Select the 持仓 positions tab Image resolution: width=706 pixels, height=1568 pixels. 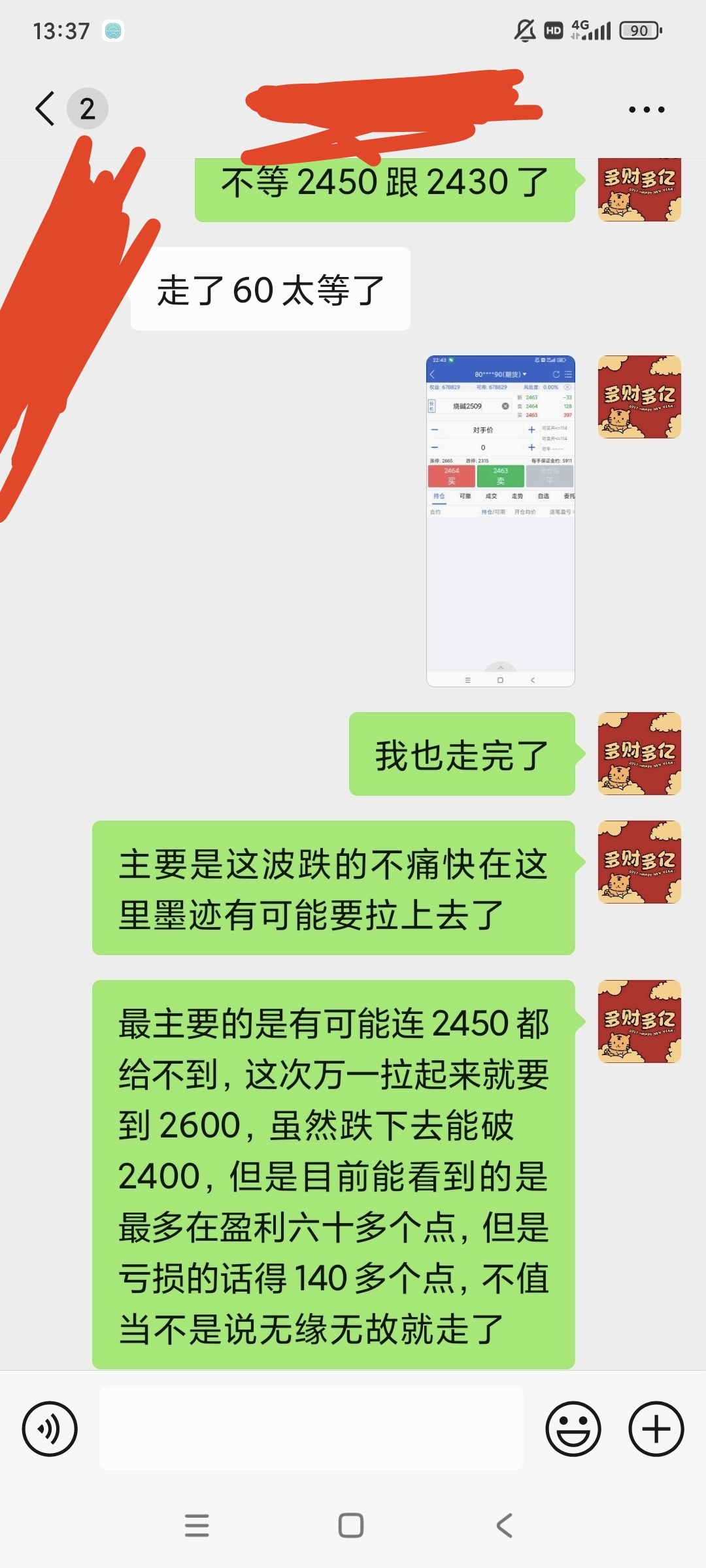pos(439,496)
